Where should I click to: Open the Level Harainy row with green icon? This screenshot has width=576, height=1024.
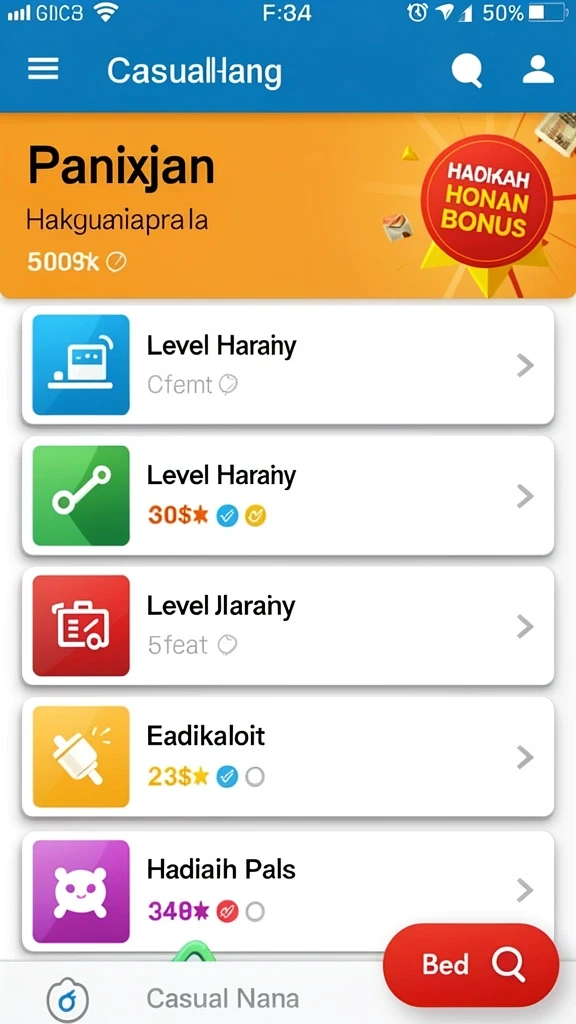click(288, 496)
